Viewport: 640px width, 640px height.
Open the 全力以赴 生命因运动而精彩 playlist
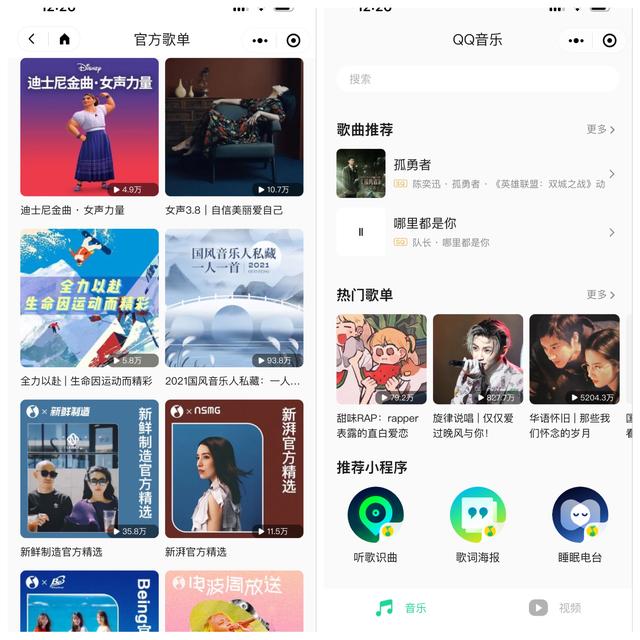pyautogui.click(x=89, y=298)
